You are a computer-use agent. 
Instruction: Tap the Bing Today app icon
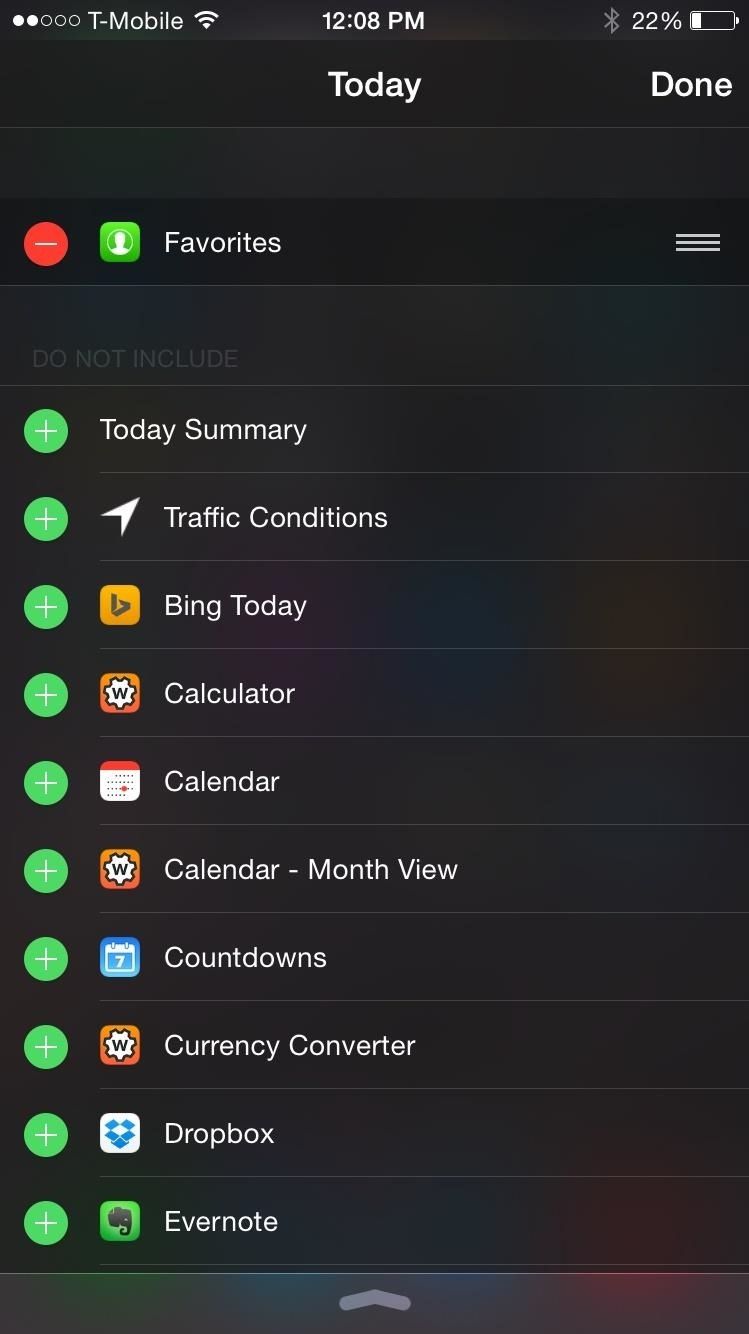119,605
